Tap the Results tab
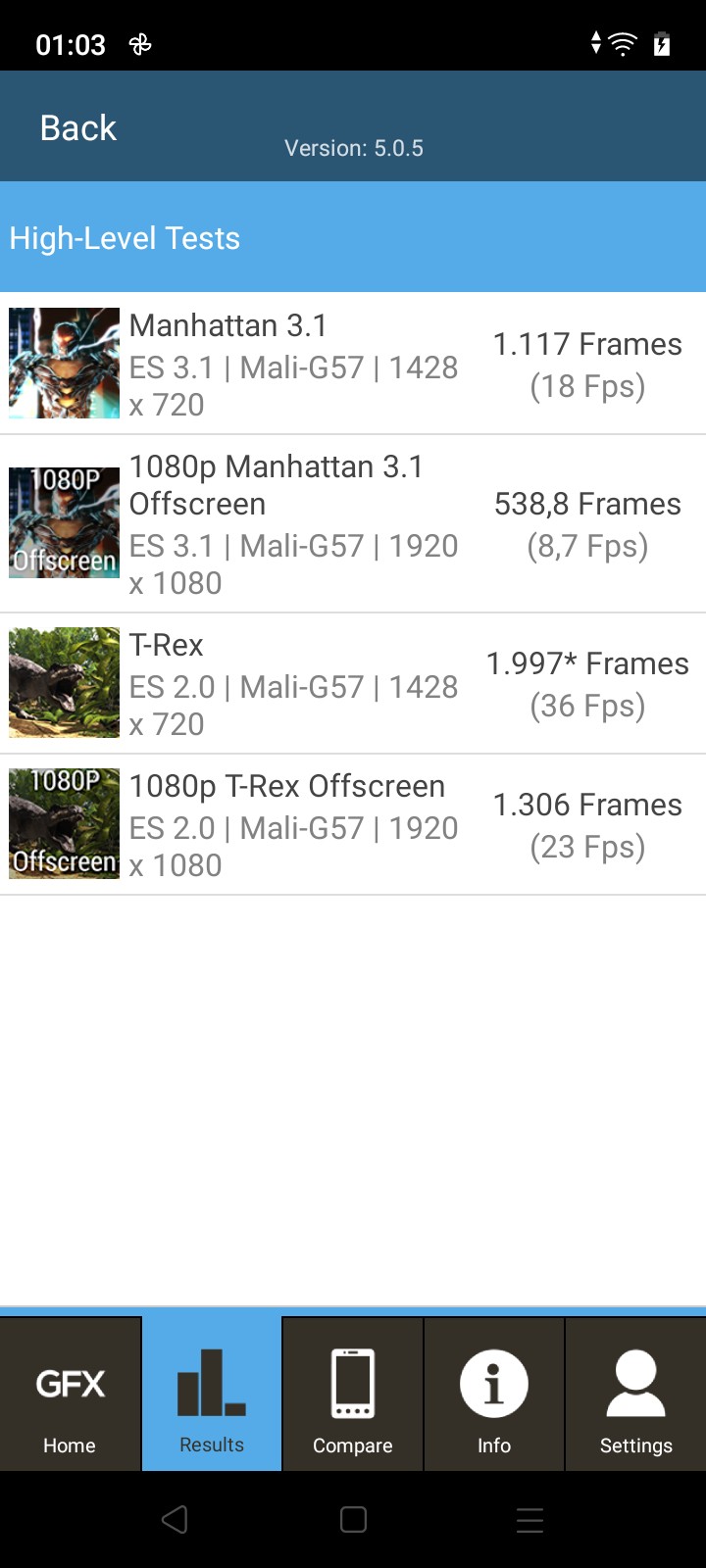This screenshot has height=1568, width=706. [x=212, y=1394]
